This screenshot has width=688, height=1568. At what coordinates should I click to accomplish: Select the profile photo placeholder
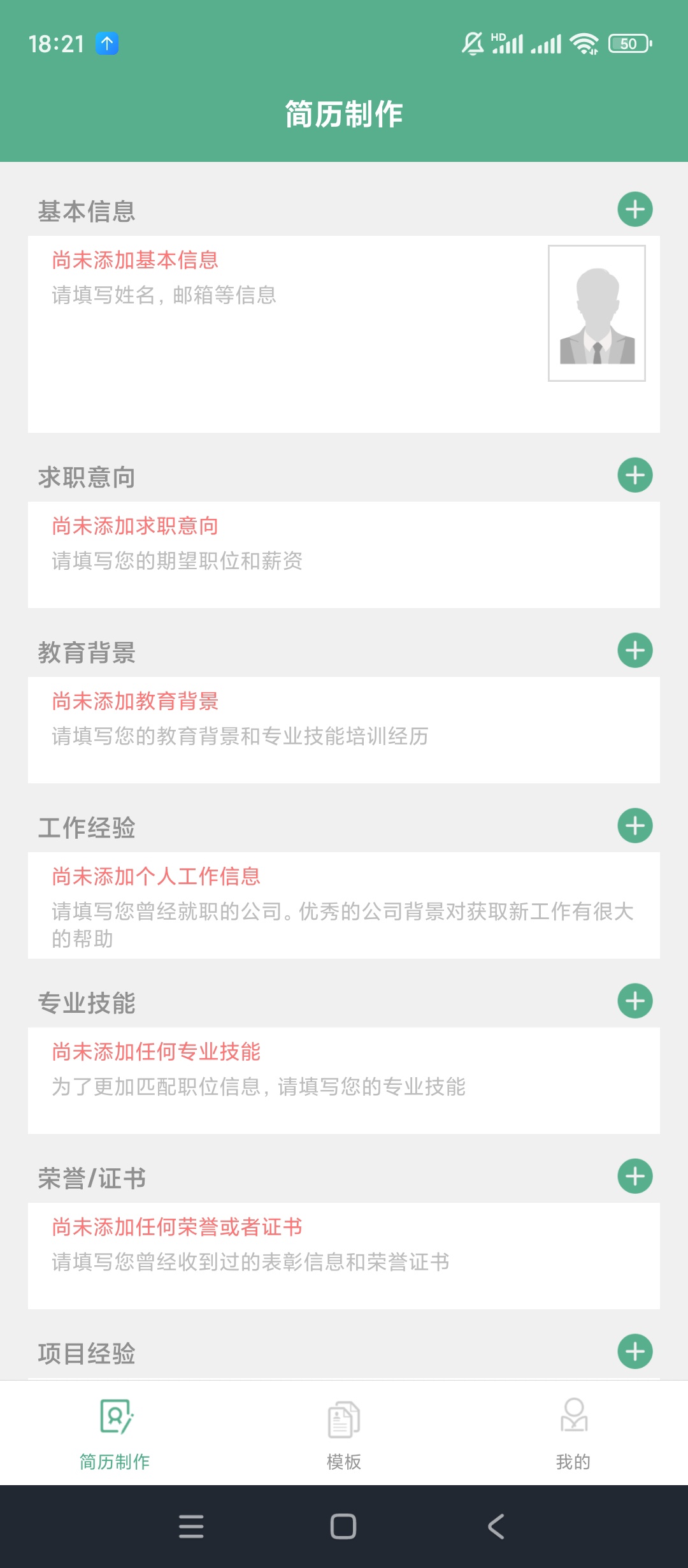596,313
